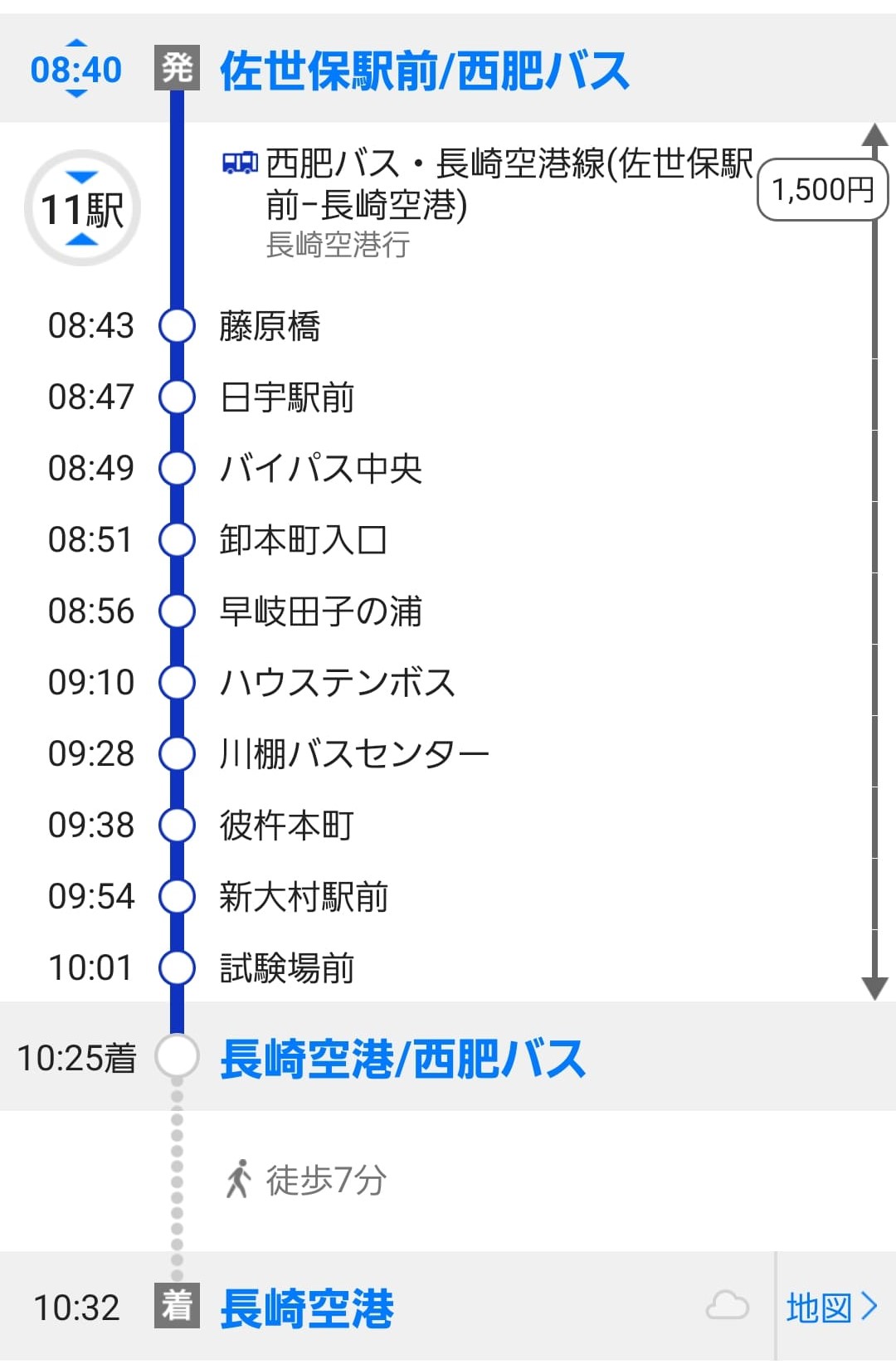This screenshot has height=1369, width=896.
Task: Select the ハウステンボス stop
Action: (x=337, y=683)
